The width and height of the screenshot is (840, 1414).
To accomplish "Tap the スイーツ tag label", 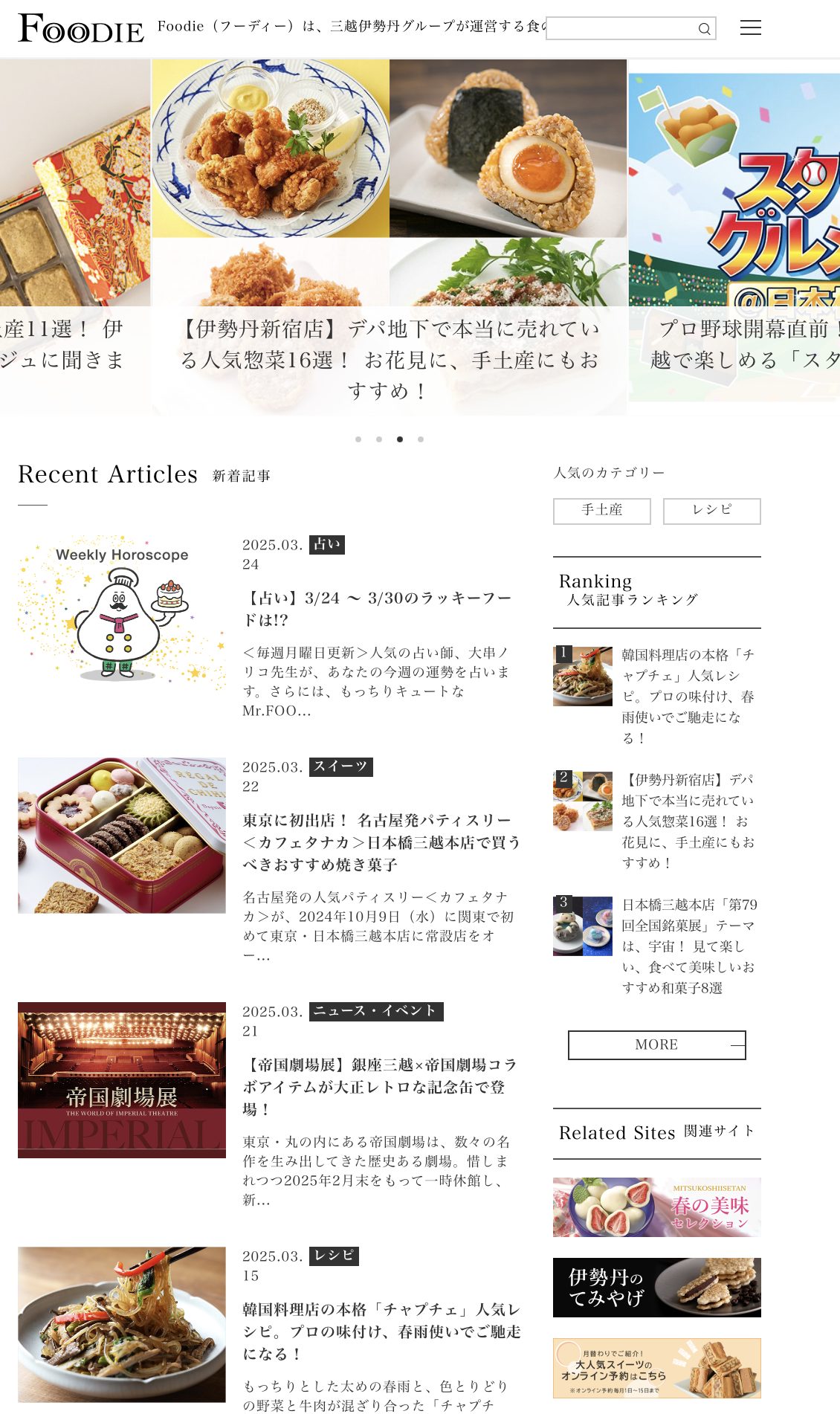I will (340, 766).
